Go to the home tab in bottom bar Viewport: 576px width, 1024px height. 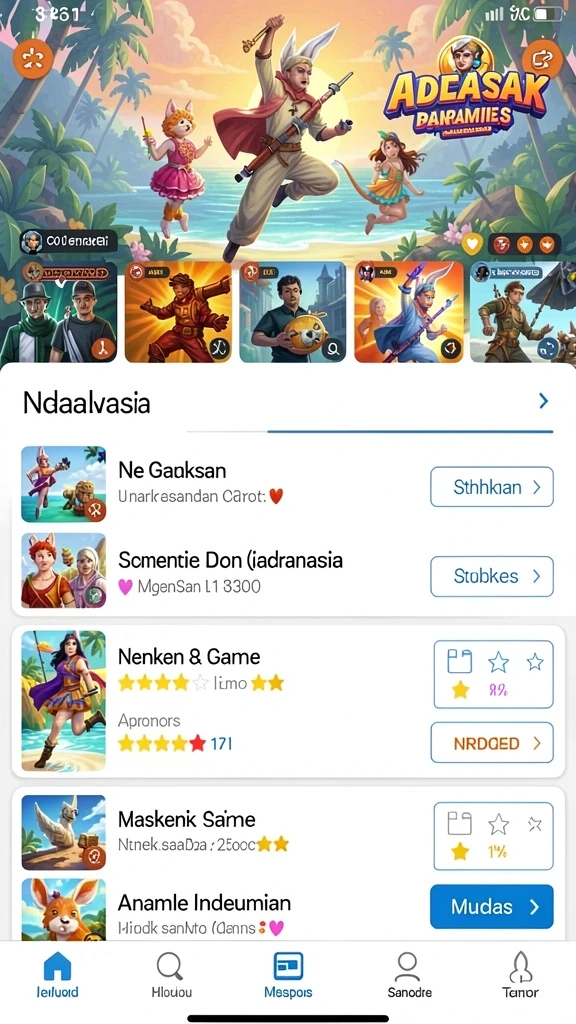coord(57,975)
